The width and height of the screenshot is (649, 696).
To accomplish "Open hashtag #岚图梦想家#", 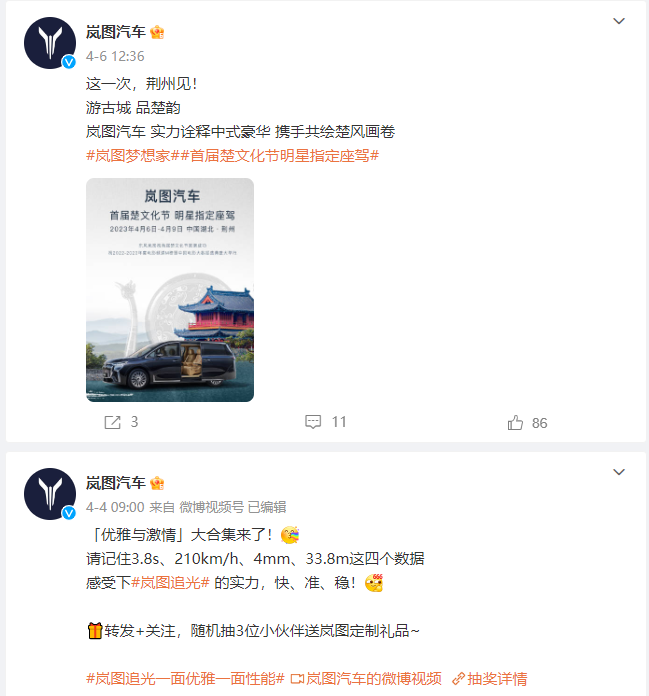I will tap(128, 156).
